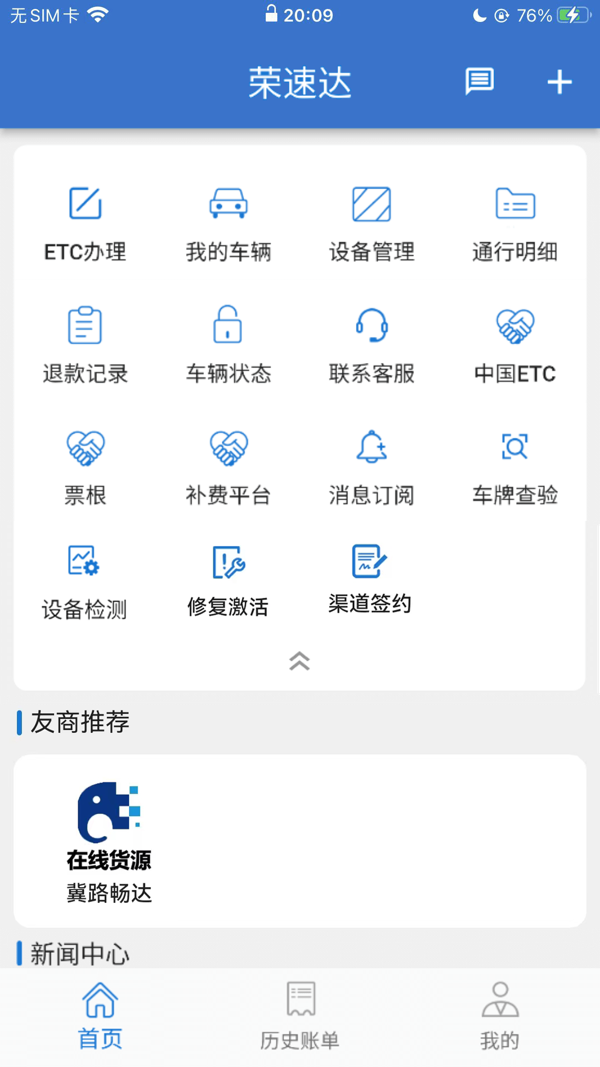600x1067 pixels.
Task: Open 票根
Action: point(85,466)
